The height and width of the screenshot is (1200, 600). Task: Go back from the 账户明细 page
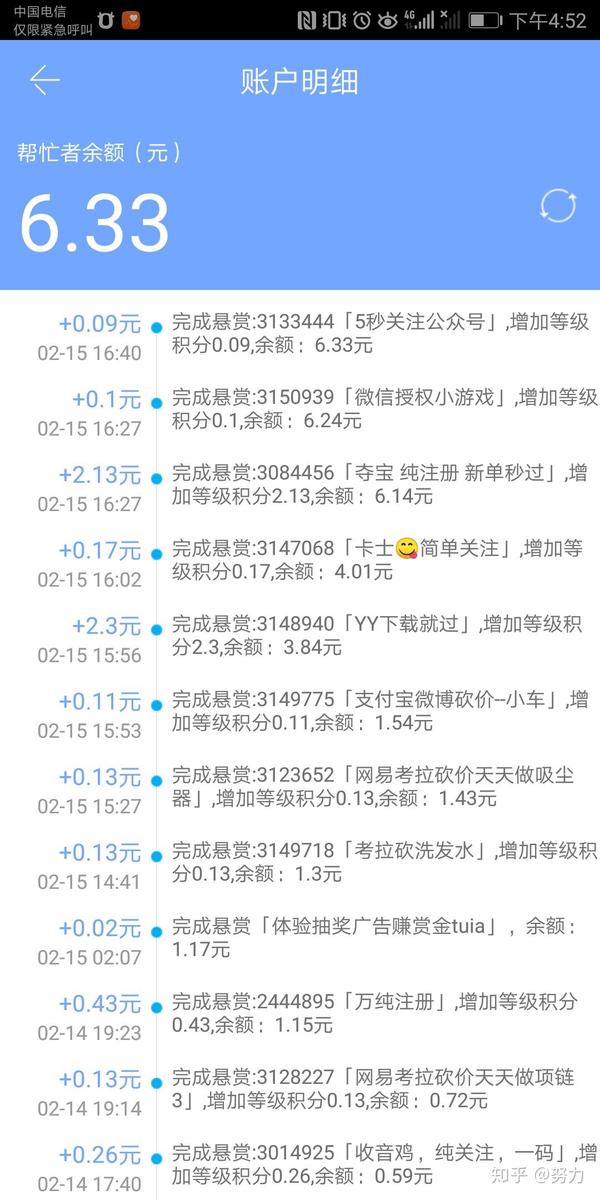pyautogui.click(x=45, y=81)
